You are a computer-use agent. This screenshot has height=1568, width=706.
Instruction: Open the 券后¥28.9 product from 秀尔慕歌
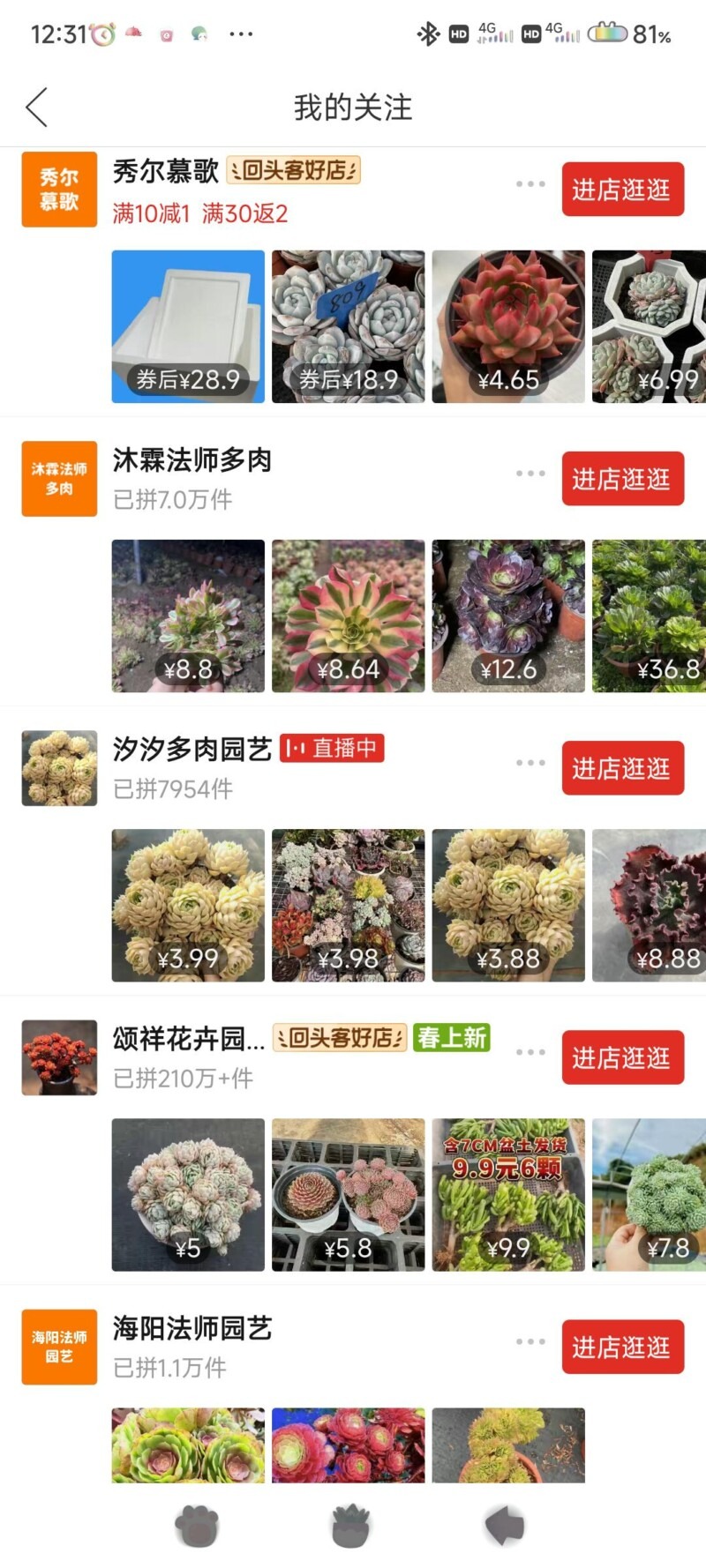coord(188,326)
